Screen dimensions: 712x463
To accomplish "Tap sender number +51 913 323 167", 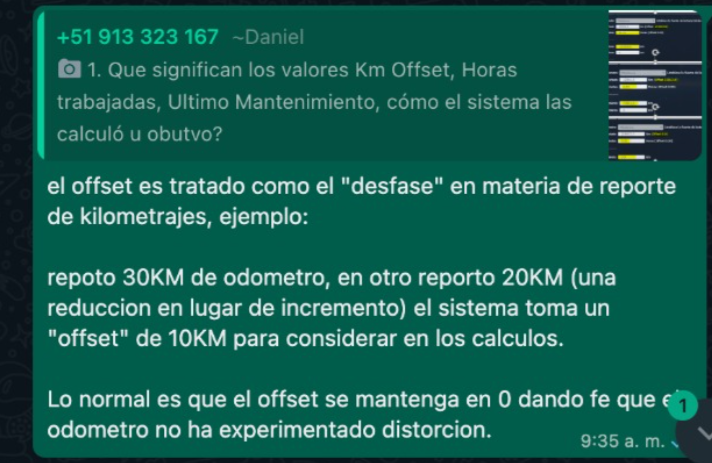I will (x=138, y=37).
